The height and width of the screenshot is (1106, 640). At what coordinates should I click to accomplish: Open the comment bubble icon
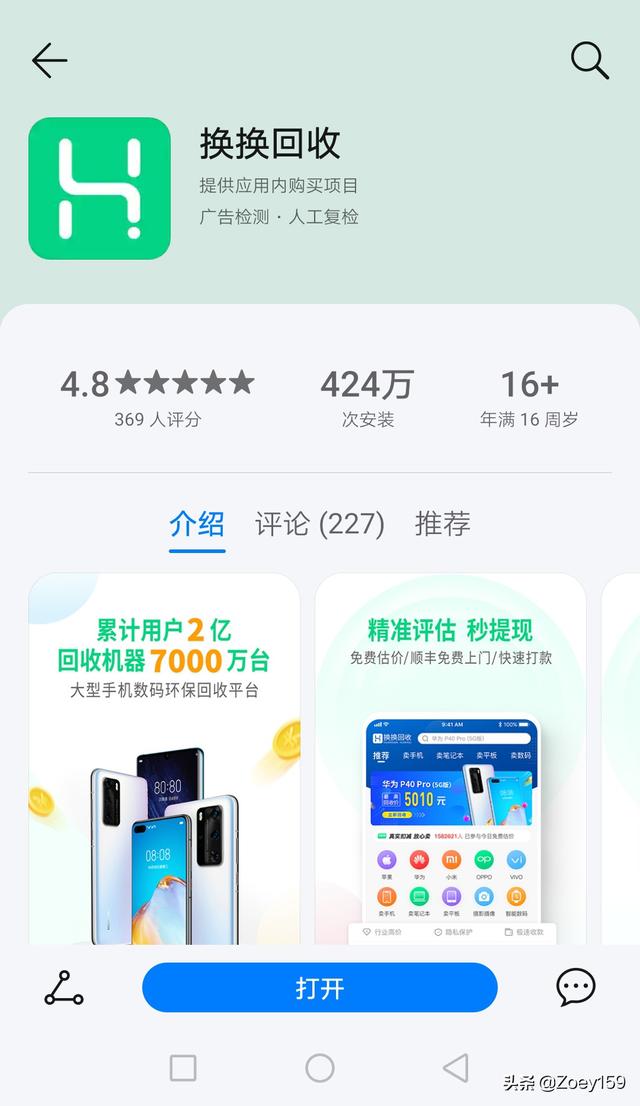576,988
